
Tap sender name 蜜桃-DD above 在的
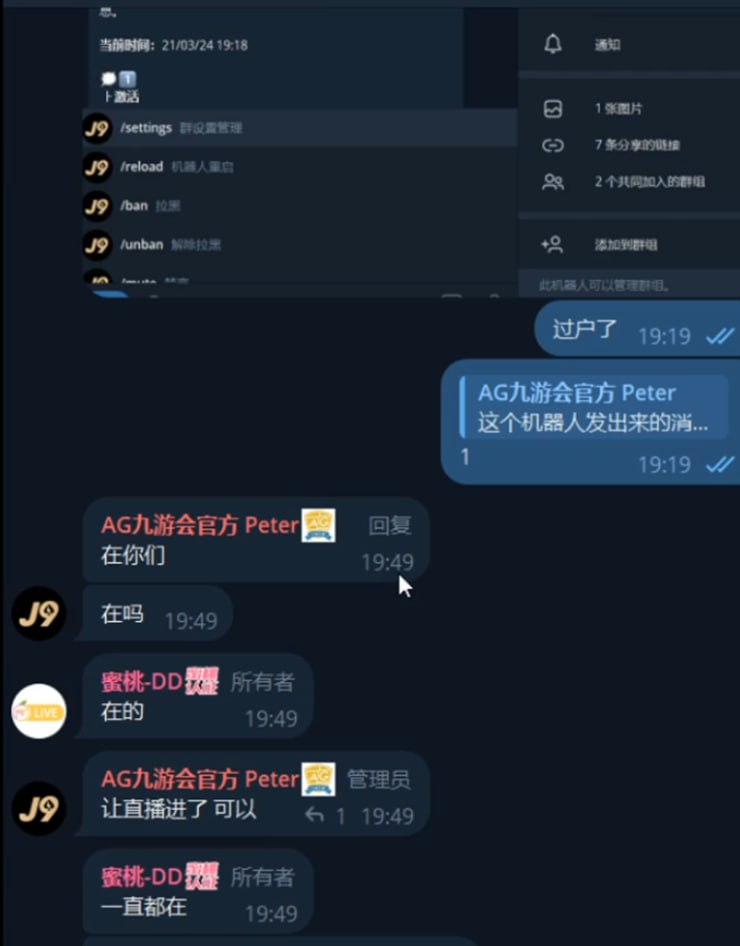(141, 682)
